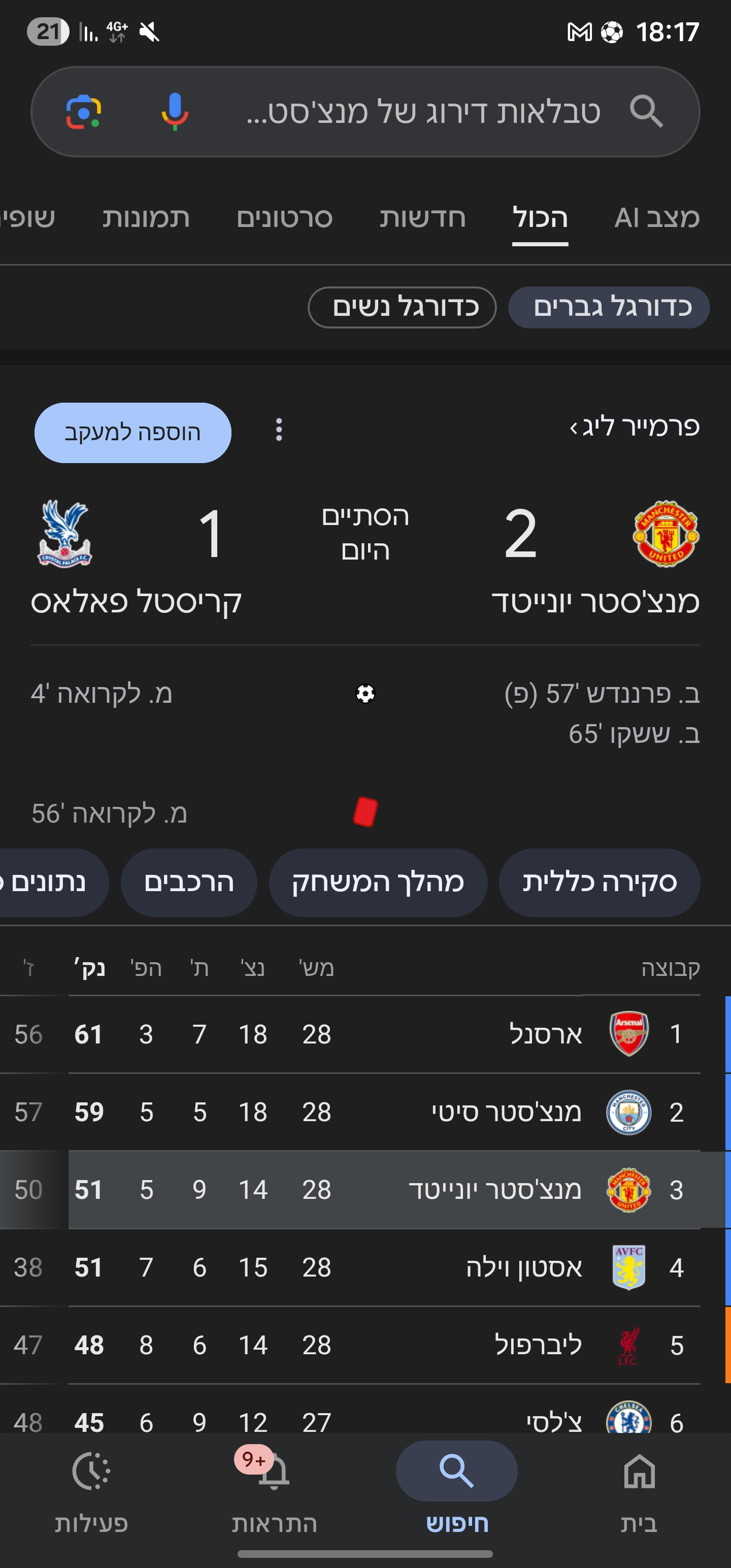Viewport: 731px width, 1568px height.
Task: Tap the הוספה למעקב button
Action: (132, 433)
